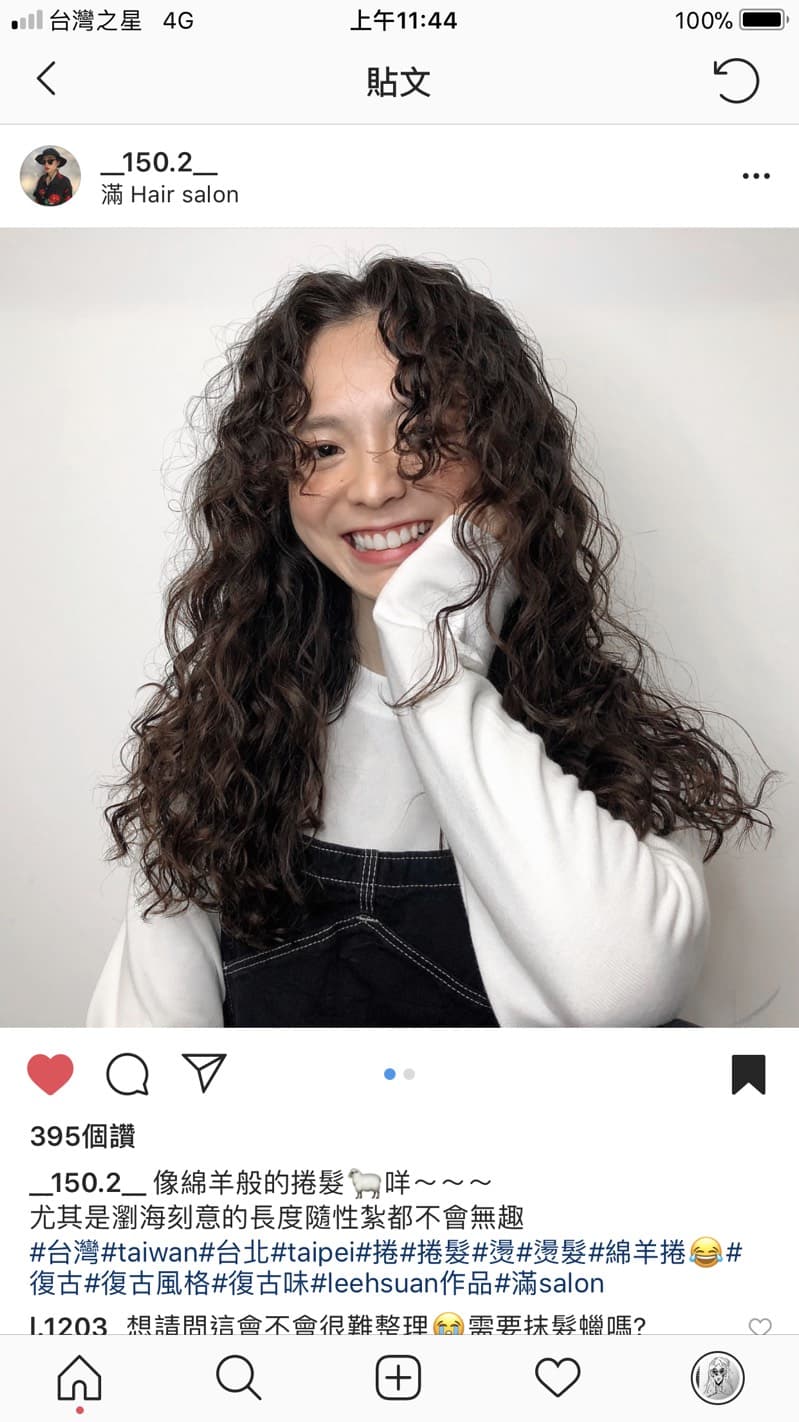This screenshot has width=799, height=1422.
Task: Go back from the 貼文 screen
Action: coord(46,79)
